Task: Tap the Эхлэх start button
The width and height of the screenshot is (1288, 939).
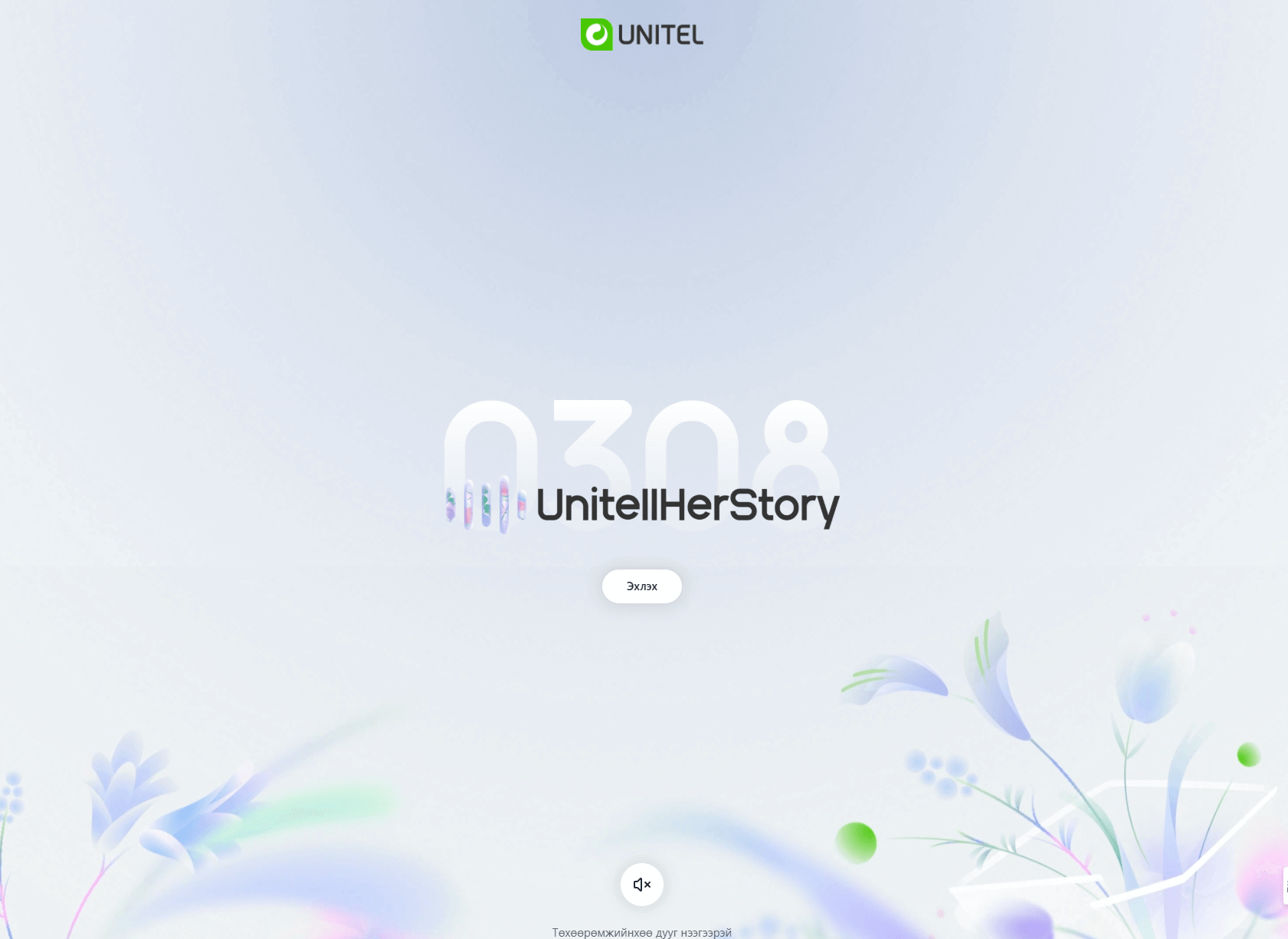Action: 641,586
